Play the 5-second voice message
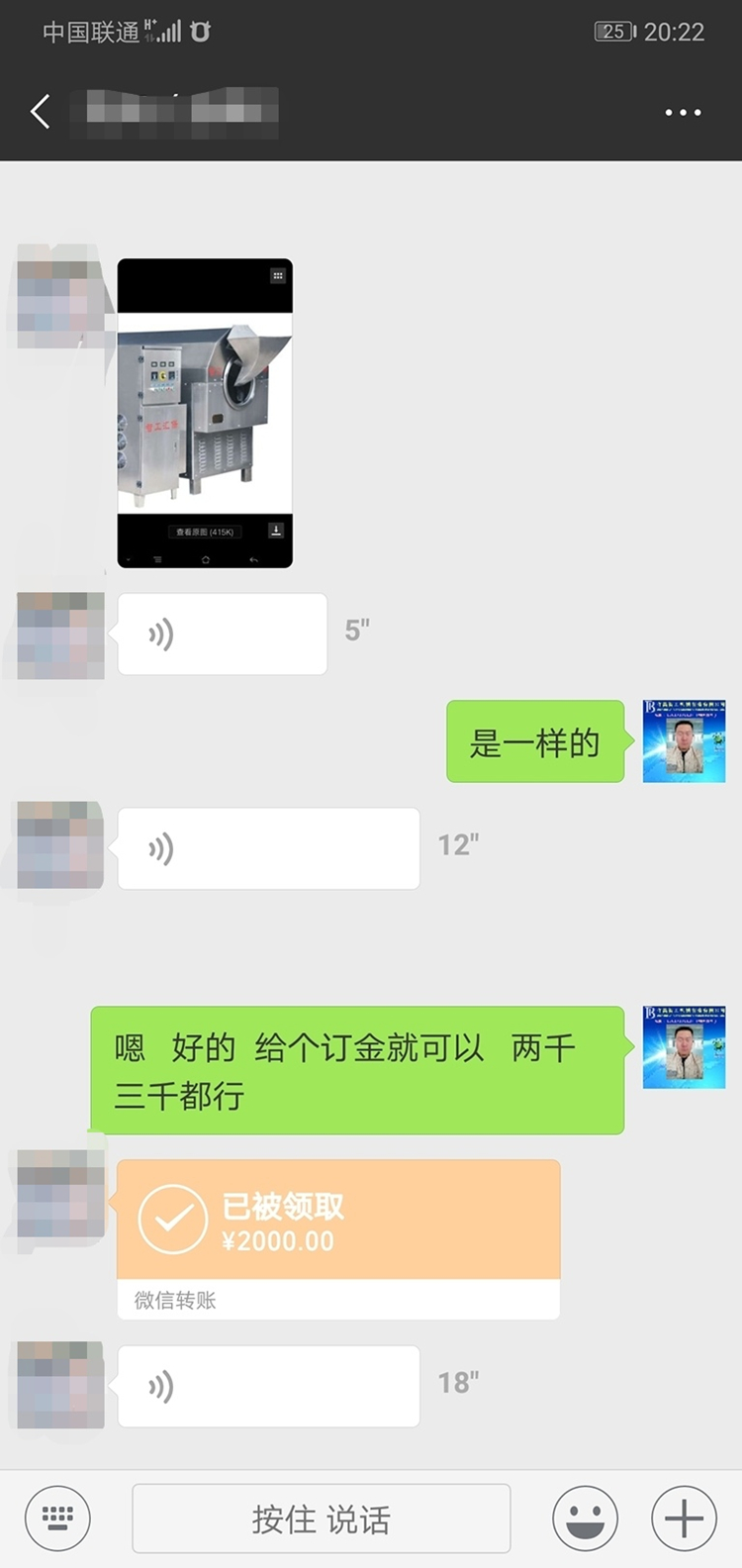 tap(223, 635)
